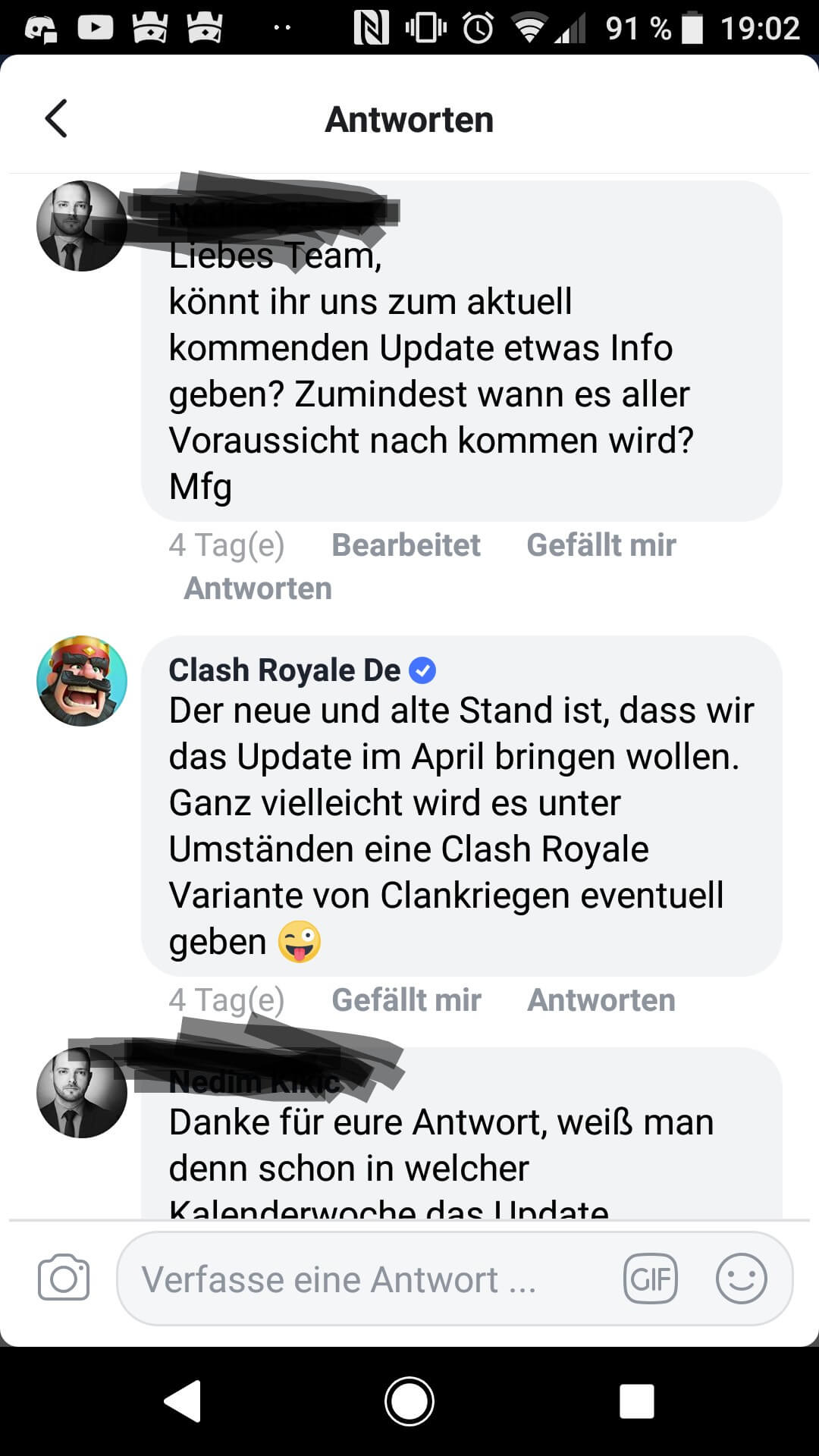Reply to the 'Liebes Team' comment
The image size is (819, 1456).
[258, 588]
